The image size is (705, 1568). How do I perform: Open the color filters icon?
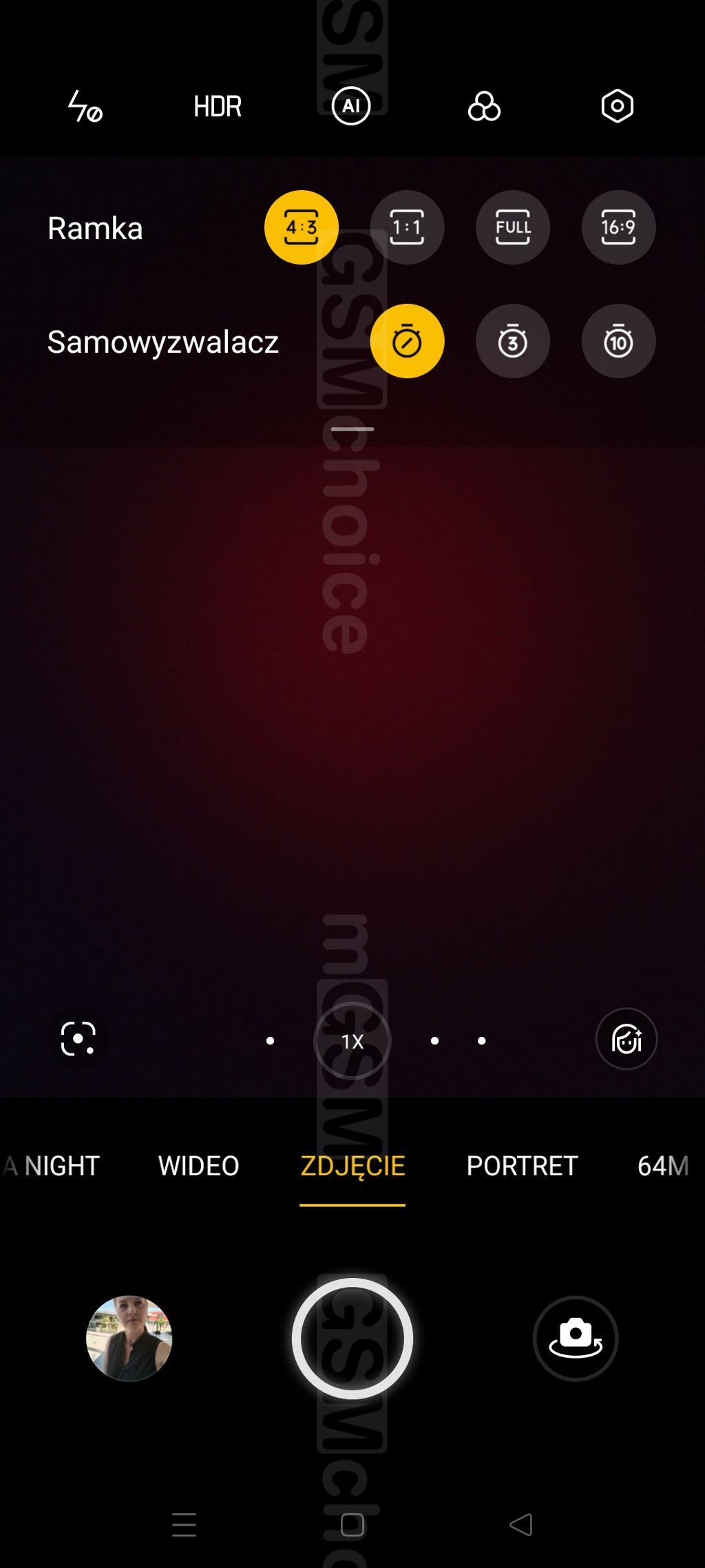pyautogui.click(x=484, y=107)
